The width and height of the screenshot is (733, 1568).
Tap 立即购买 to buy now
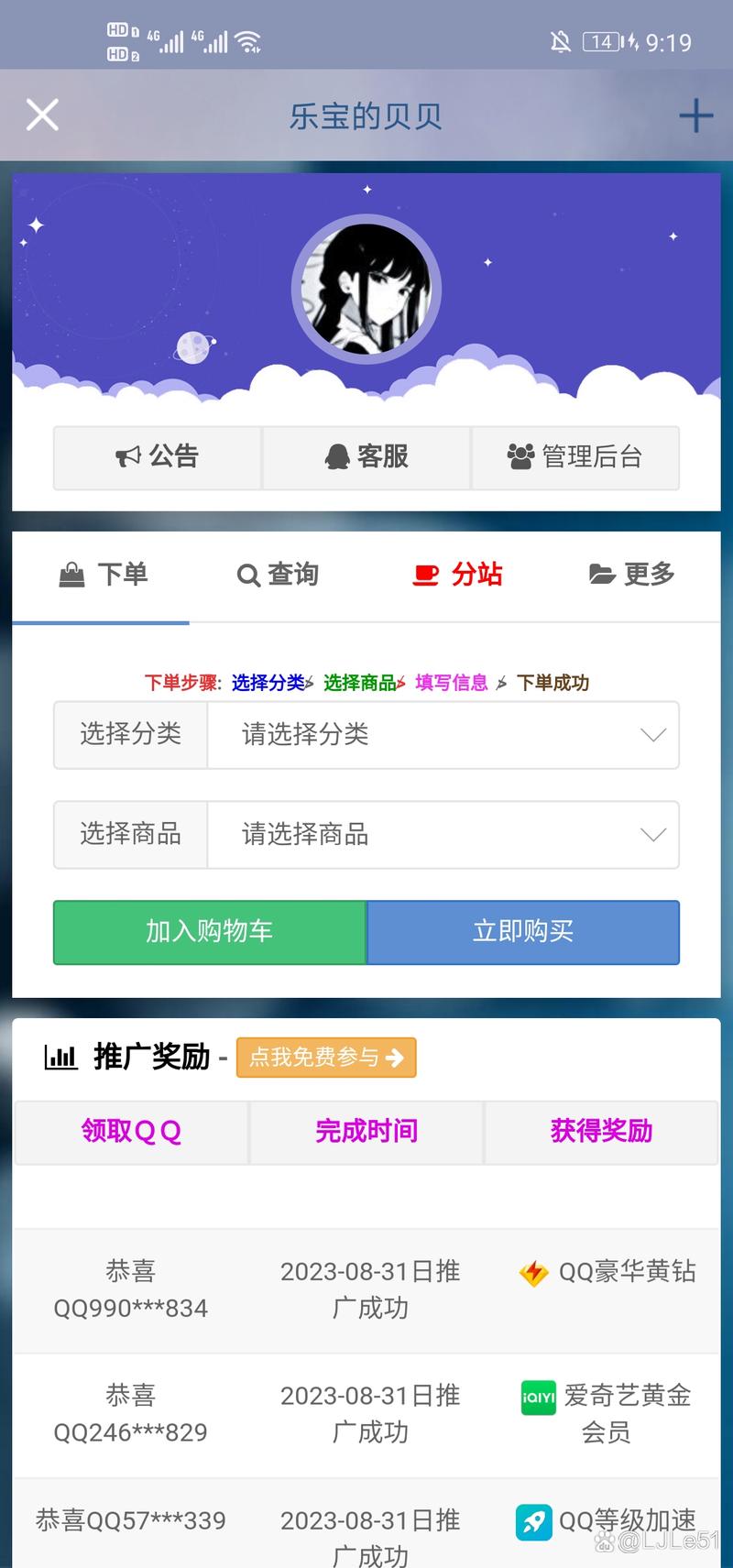(x=523, y=932)
